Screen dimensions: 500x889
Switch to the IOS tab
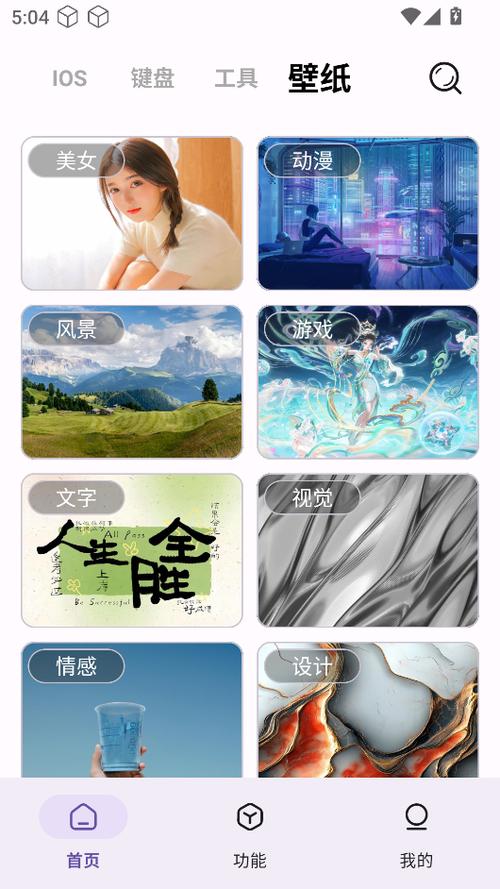69,78
